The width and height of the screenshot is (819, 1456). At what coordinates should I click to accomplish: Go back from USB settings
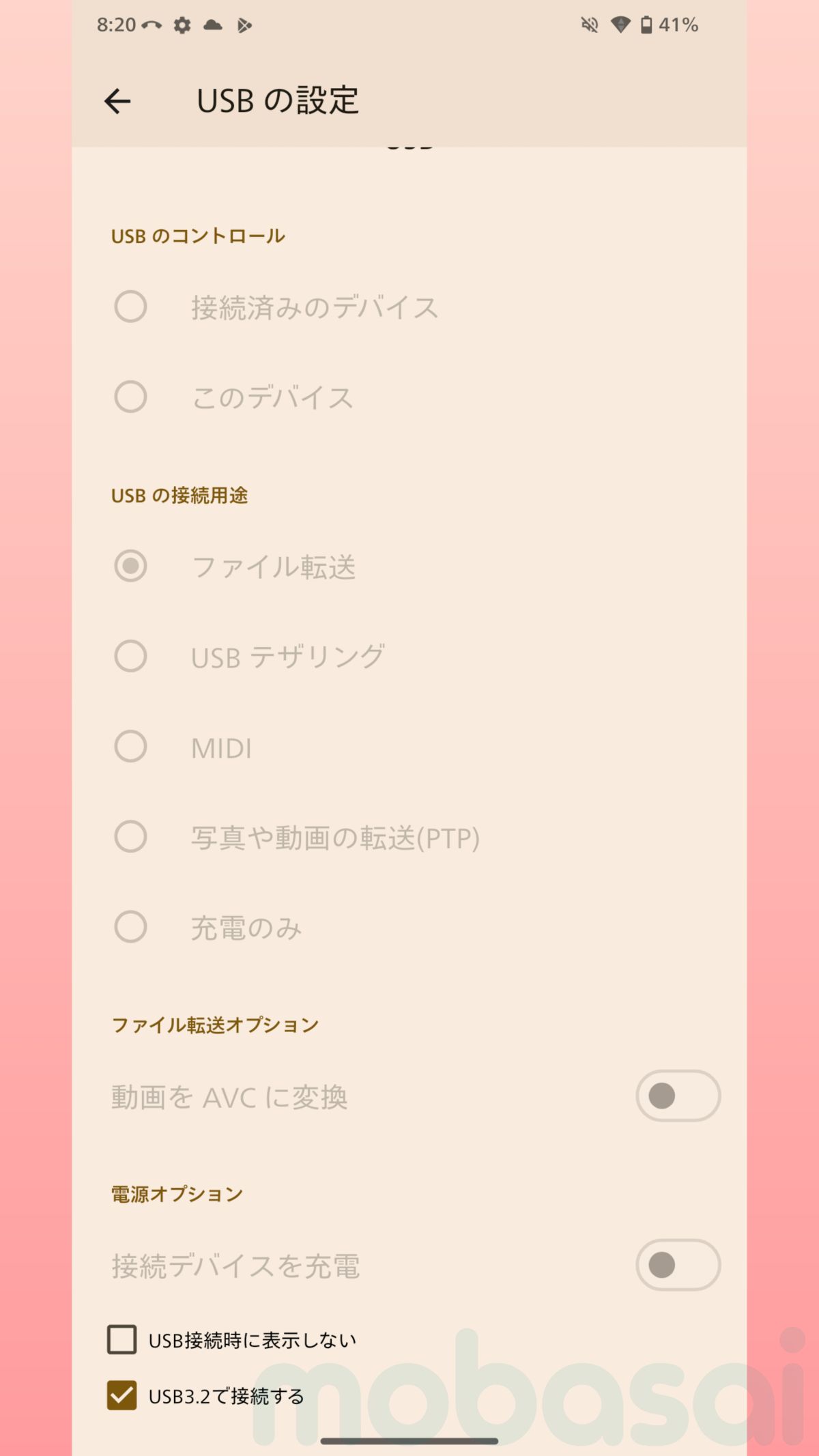tap(117, 101)
